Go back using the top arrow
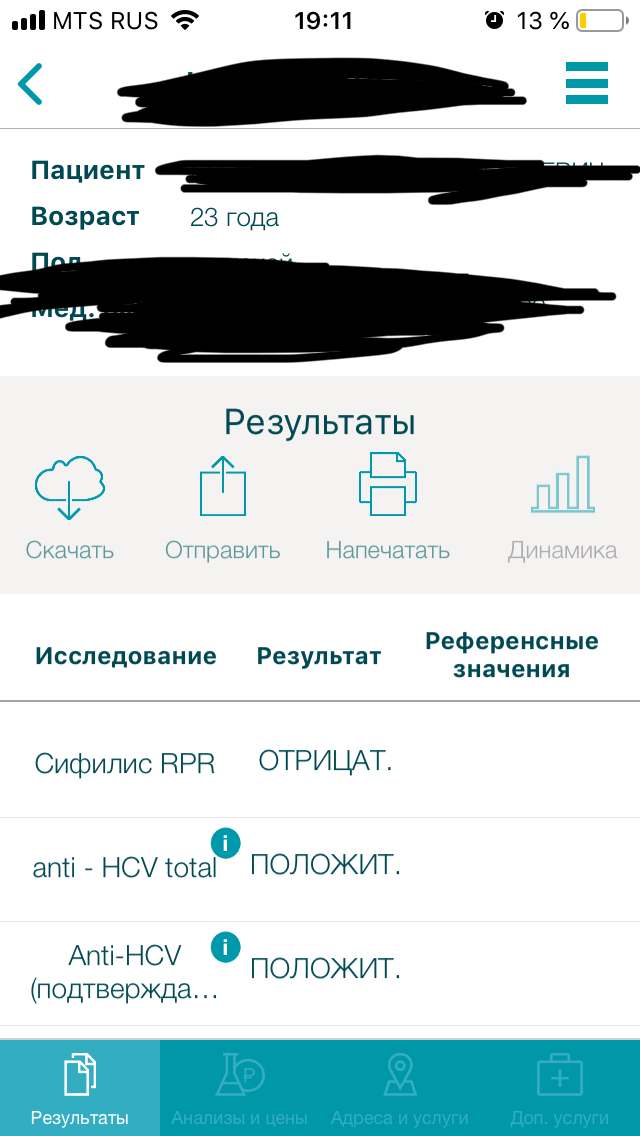 pos(31,84)
